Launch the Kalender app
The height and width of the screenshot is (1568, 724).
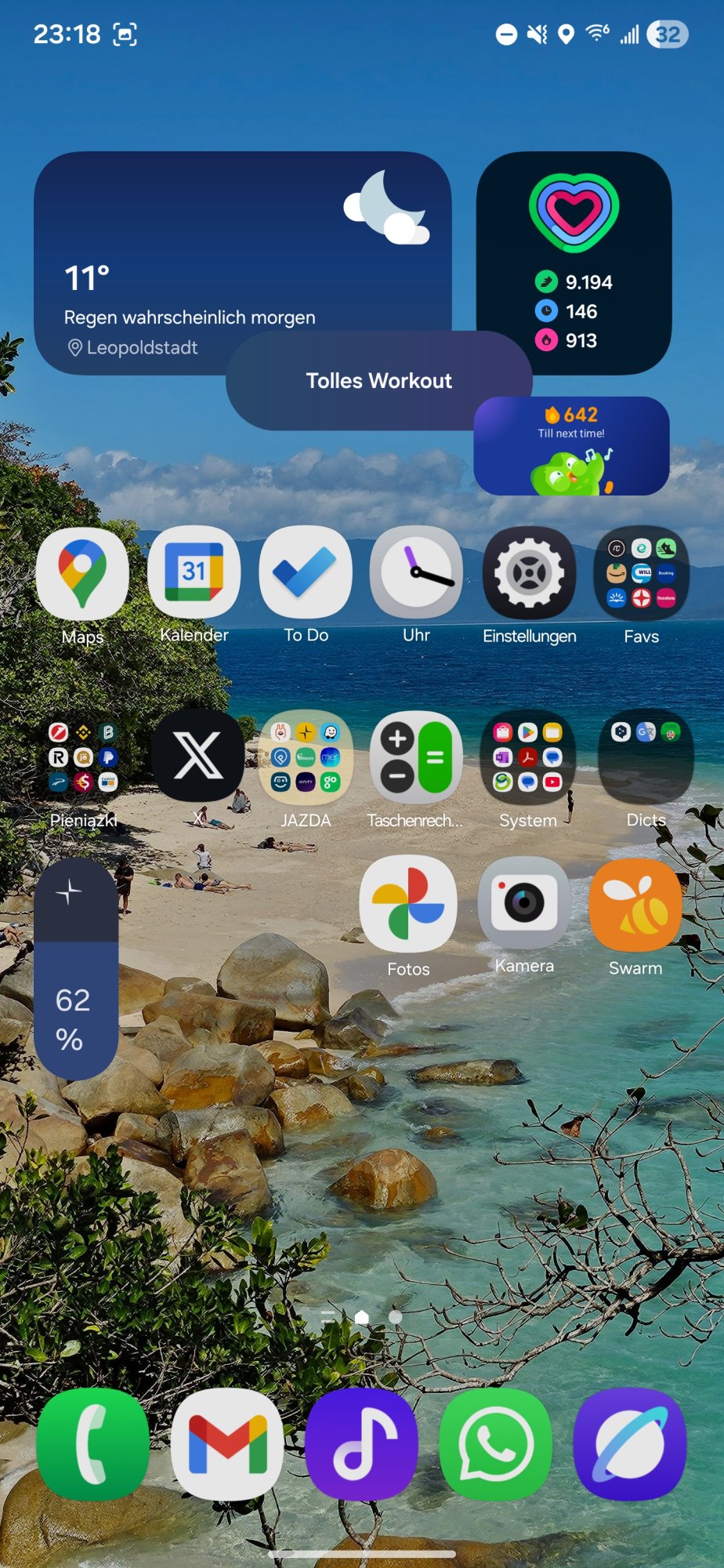click(194, 573)
